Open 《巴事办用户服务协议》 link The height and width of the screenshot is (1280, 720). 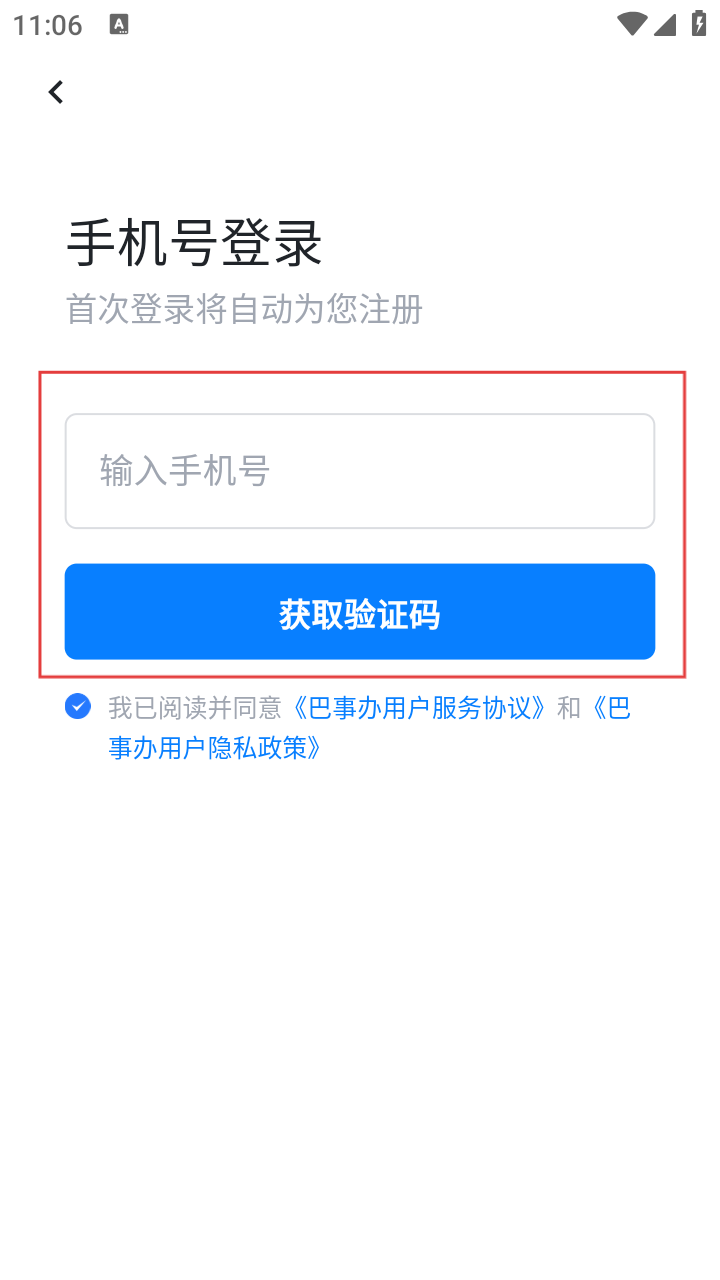[420, 708]
